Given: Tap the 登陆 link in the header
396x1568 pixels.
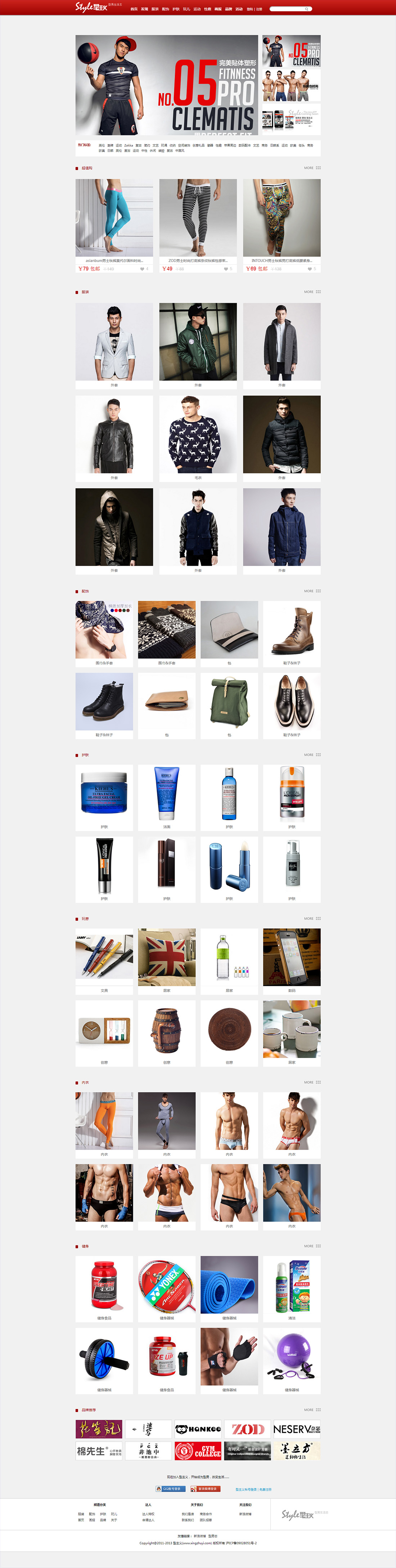Looking at the screenshot, I should click(x=249, y=9).
